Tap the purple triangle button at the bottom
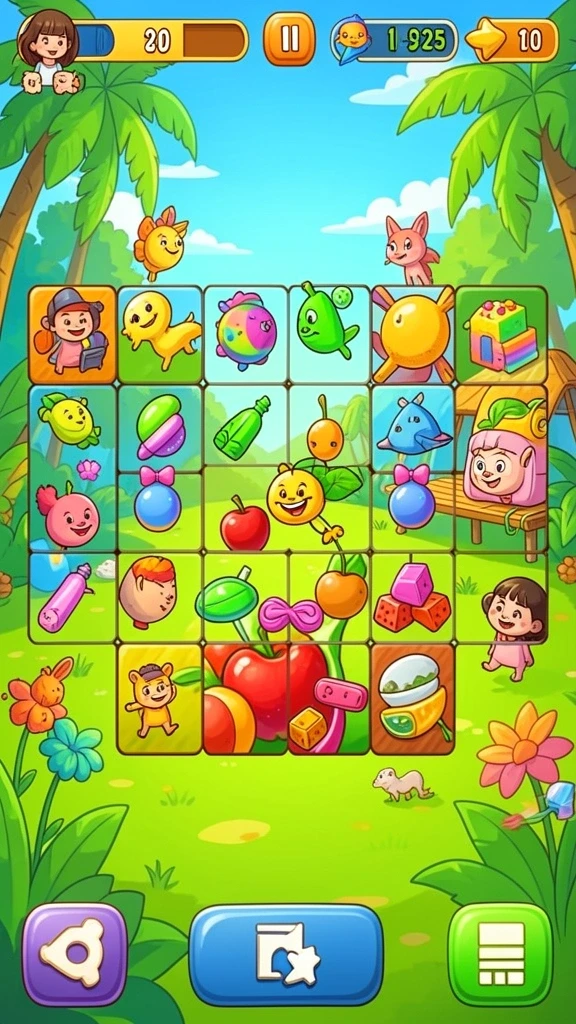Image resolution: width=576 pixels, height=1024 pixels. pyautogui.click(x=74, y=954)
